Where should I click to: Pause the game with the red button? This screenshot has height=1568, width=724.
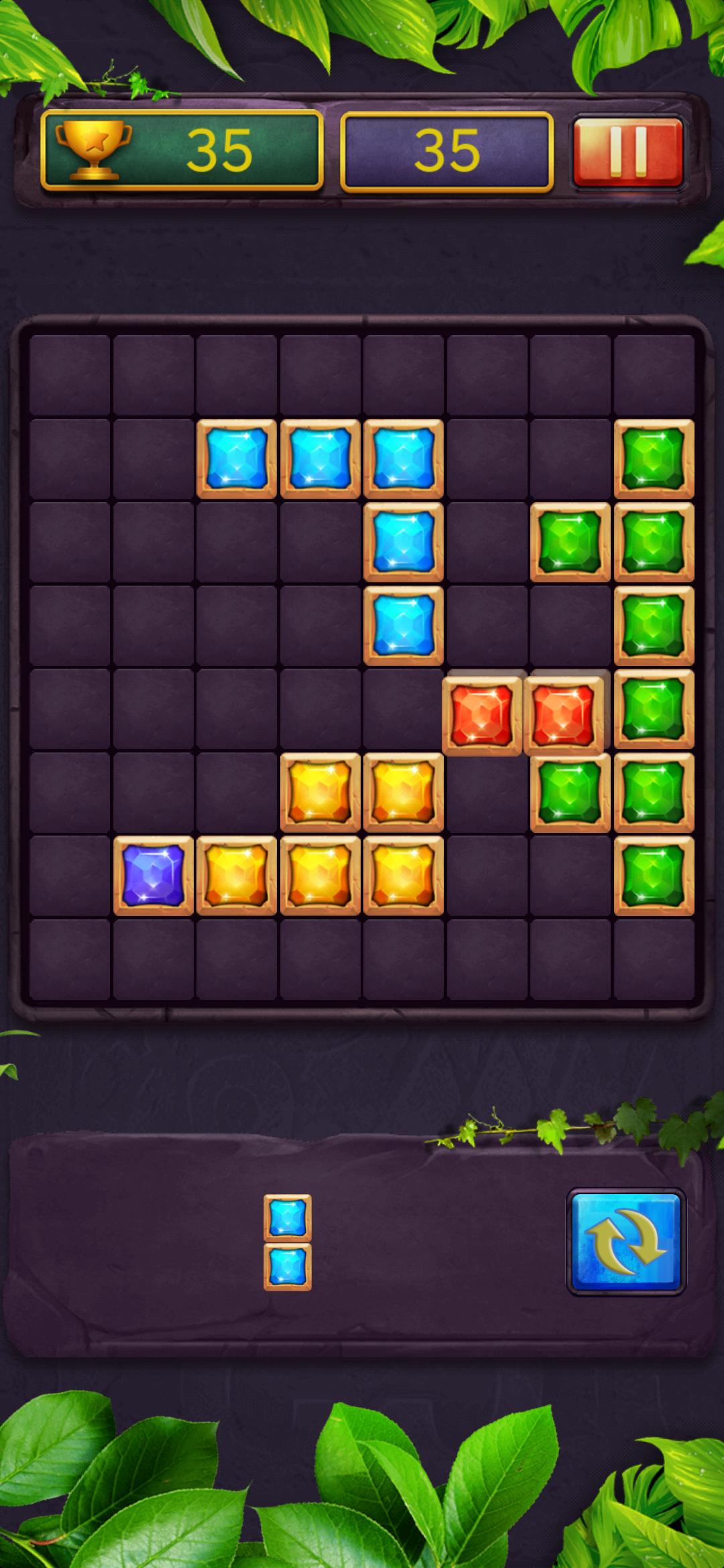point(627,152)
